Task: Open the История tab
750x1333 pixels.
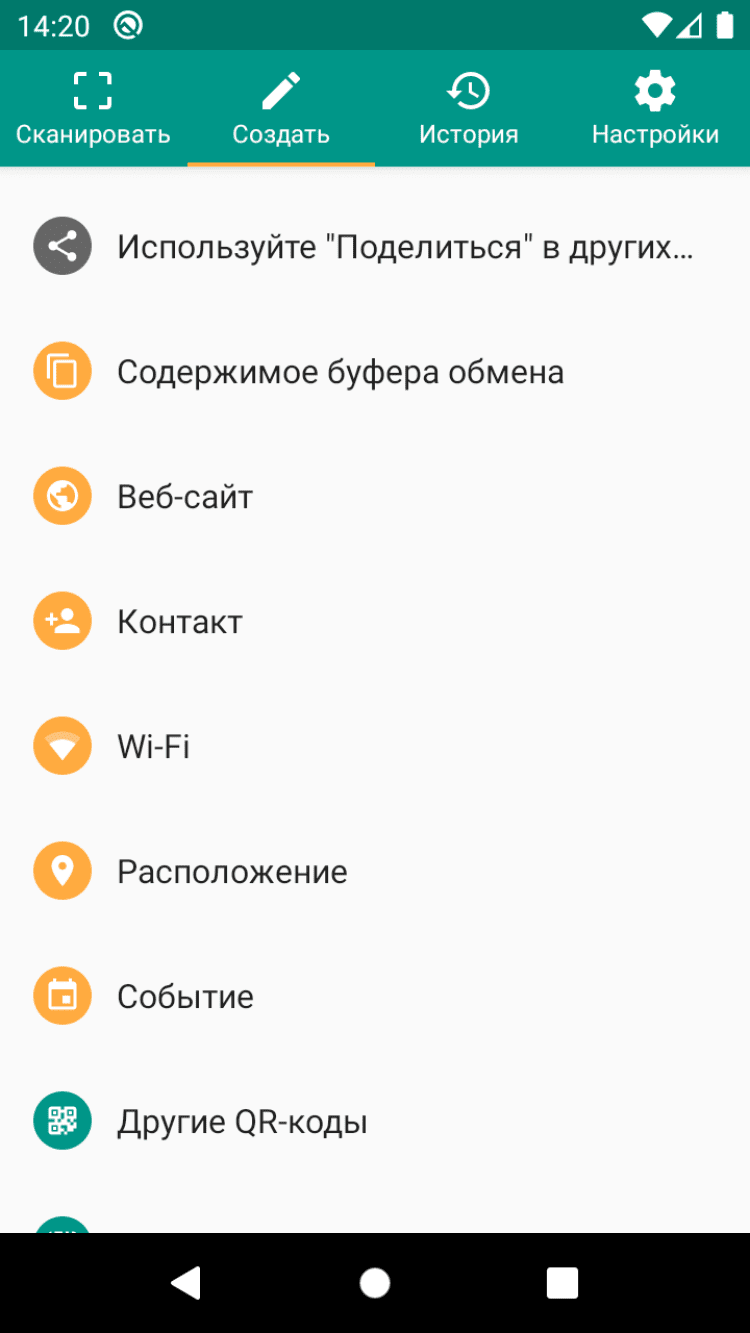Action: 468,108
